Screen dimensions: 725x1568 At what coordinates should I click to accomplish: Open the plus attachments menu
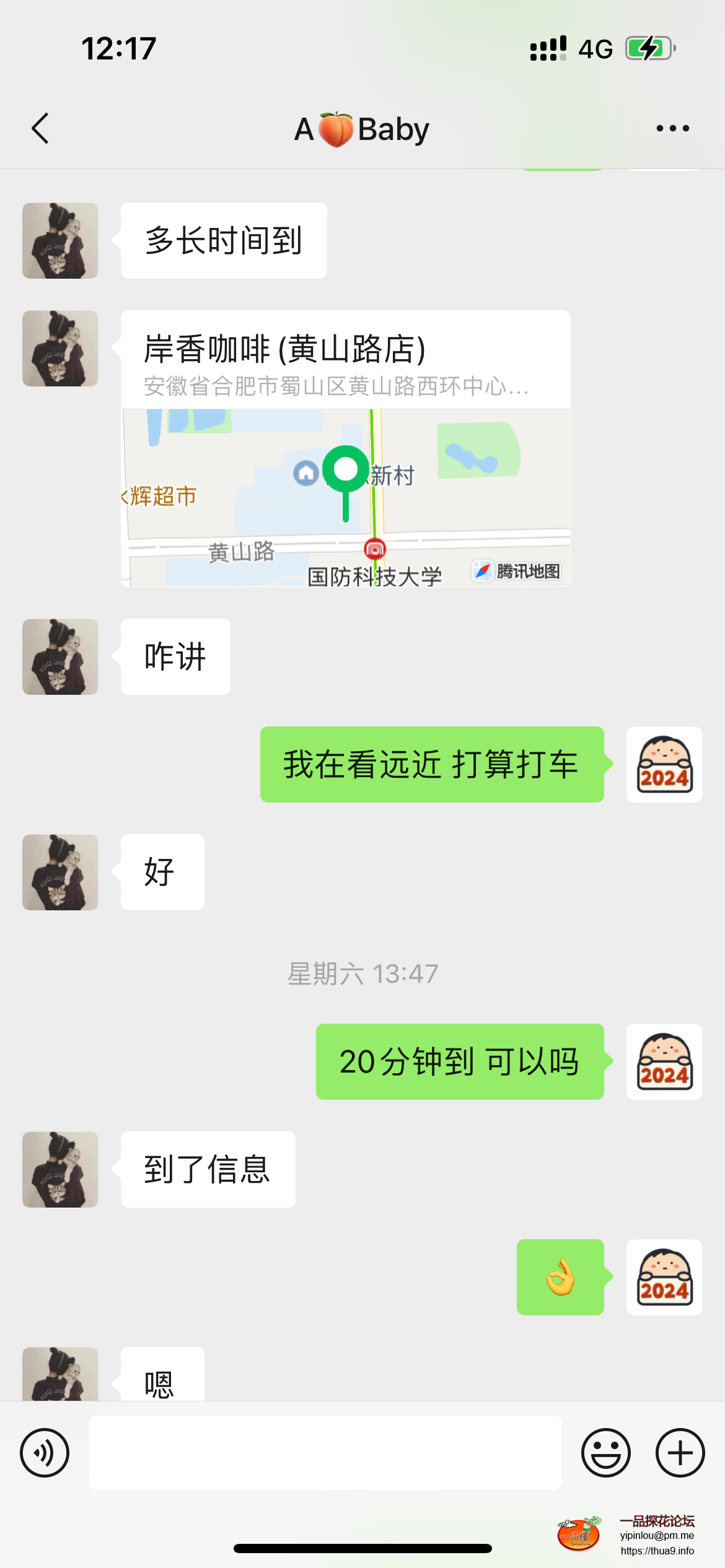(680, 1452)
